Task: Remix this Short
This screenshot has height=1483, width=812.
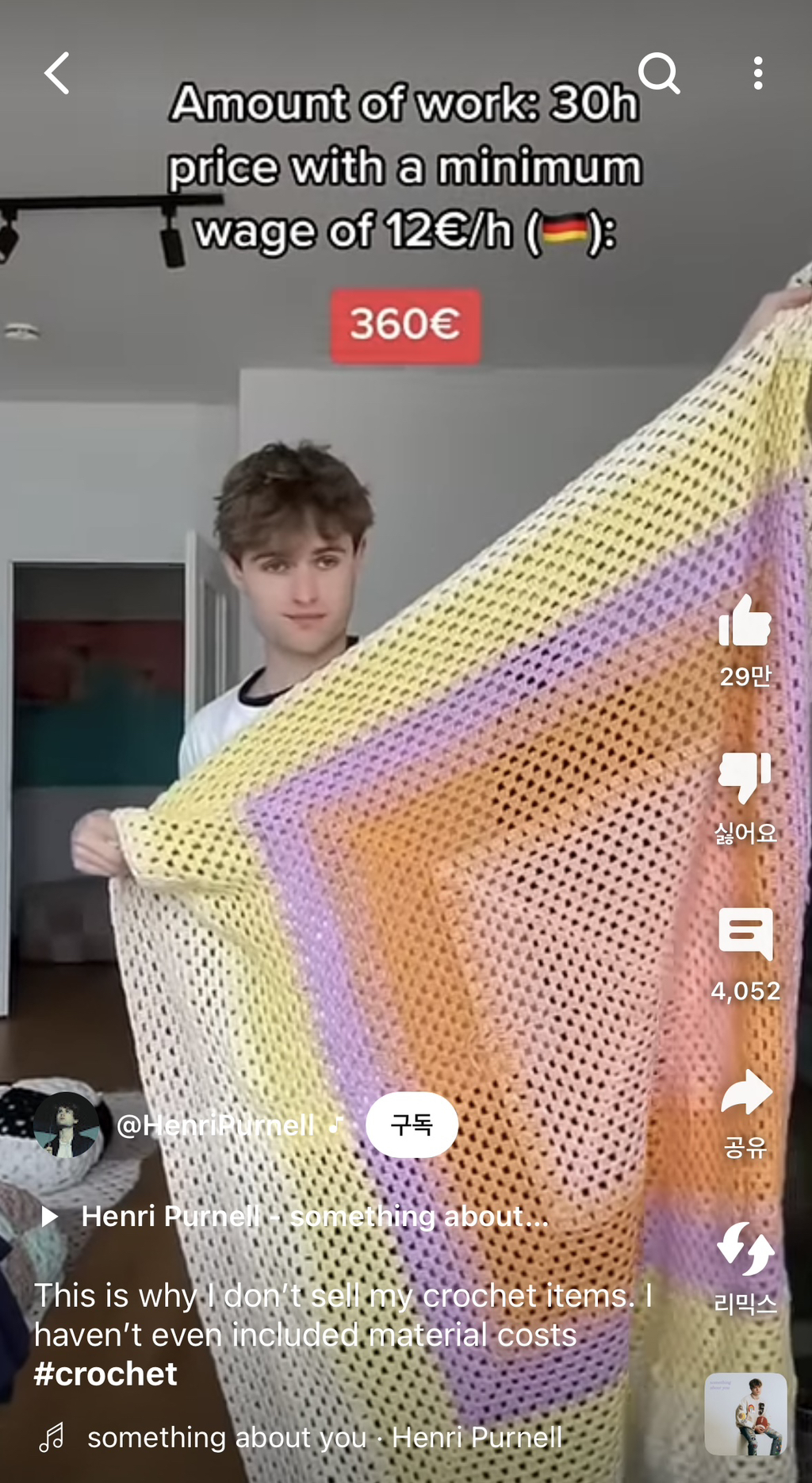Action: [x=745, y=1249]
